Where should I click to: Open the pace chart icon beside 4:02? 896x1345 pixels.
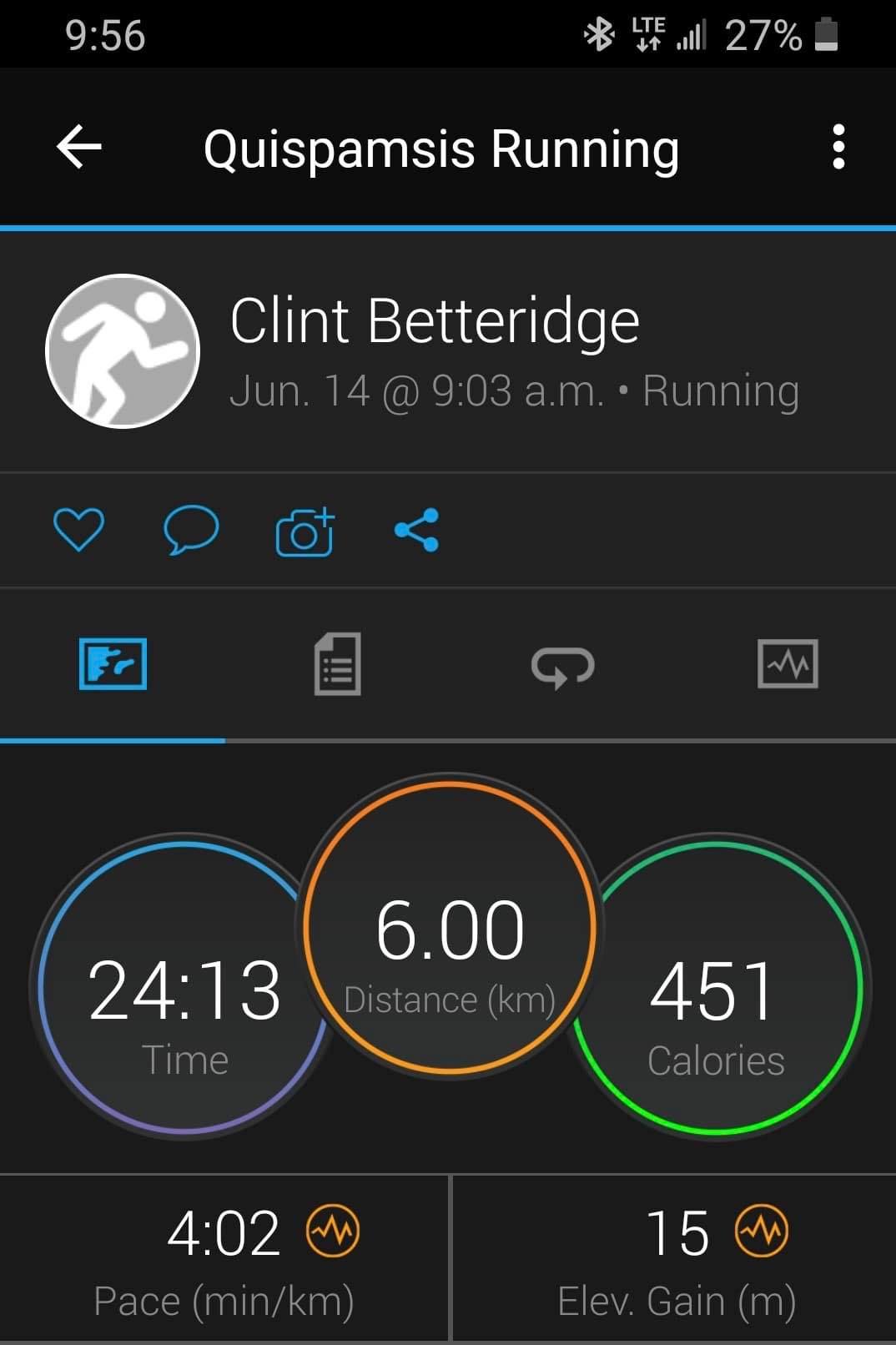[333, 1231]
